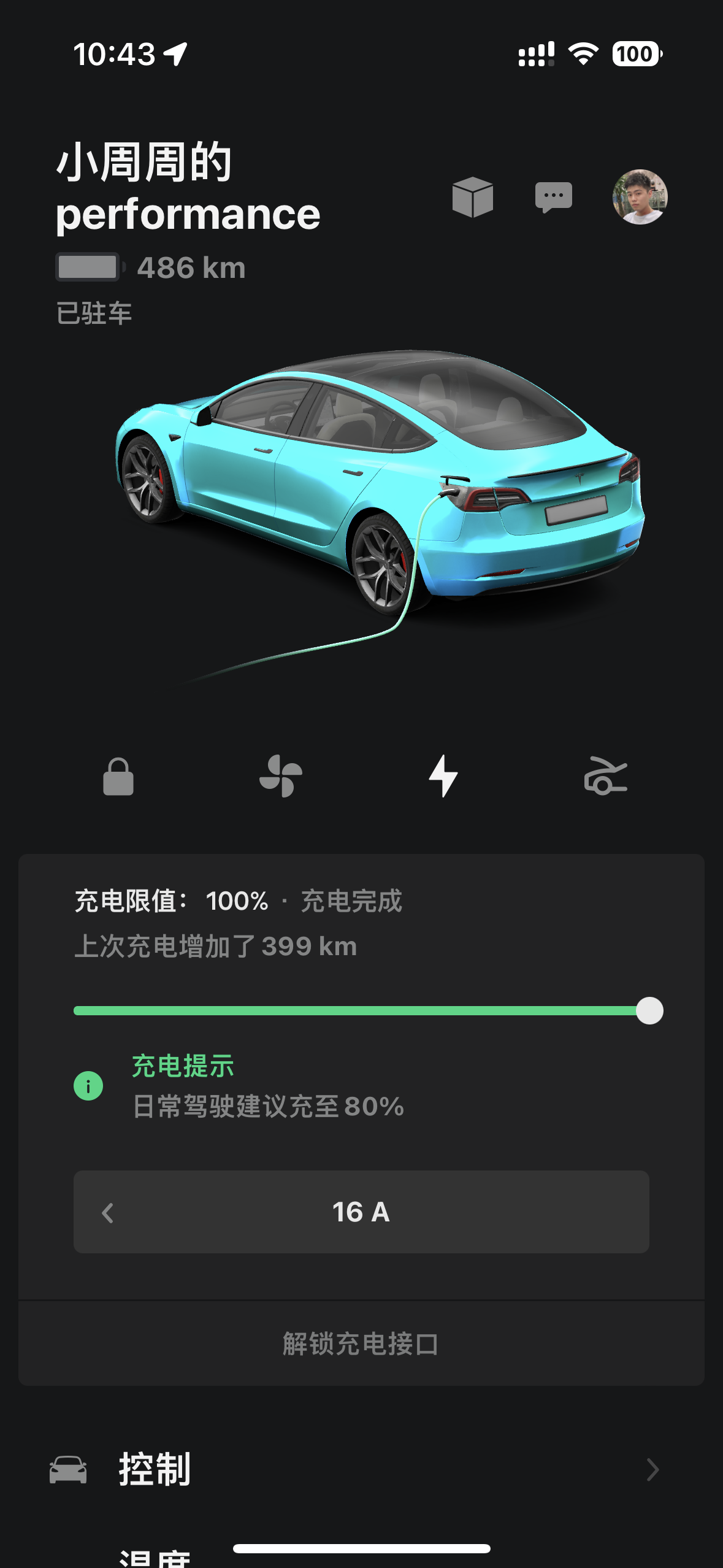Tap the car icon beside 控制
The image size is (723, 1568).
[x=69, y=1469]
